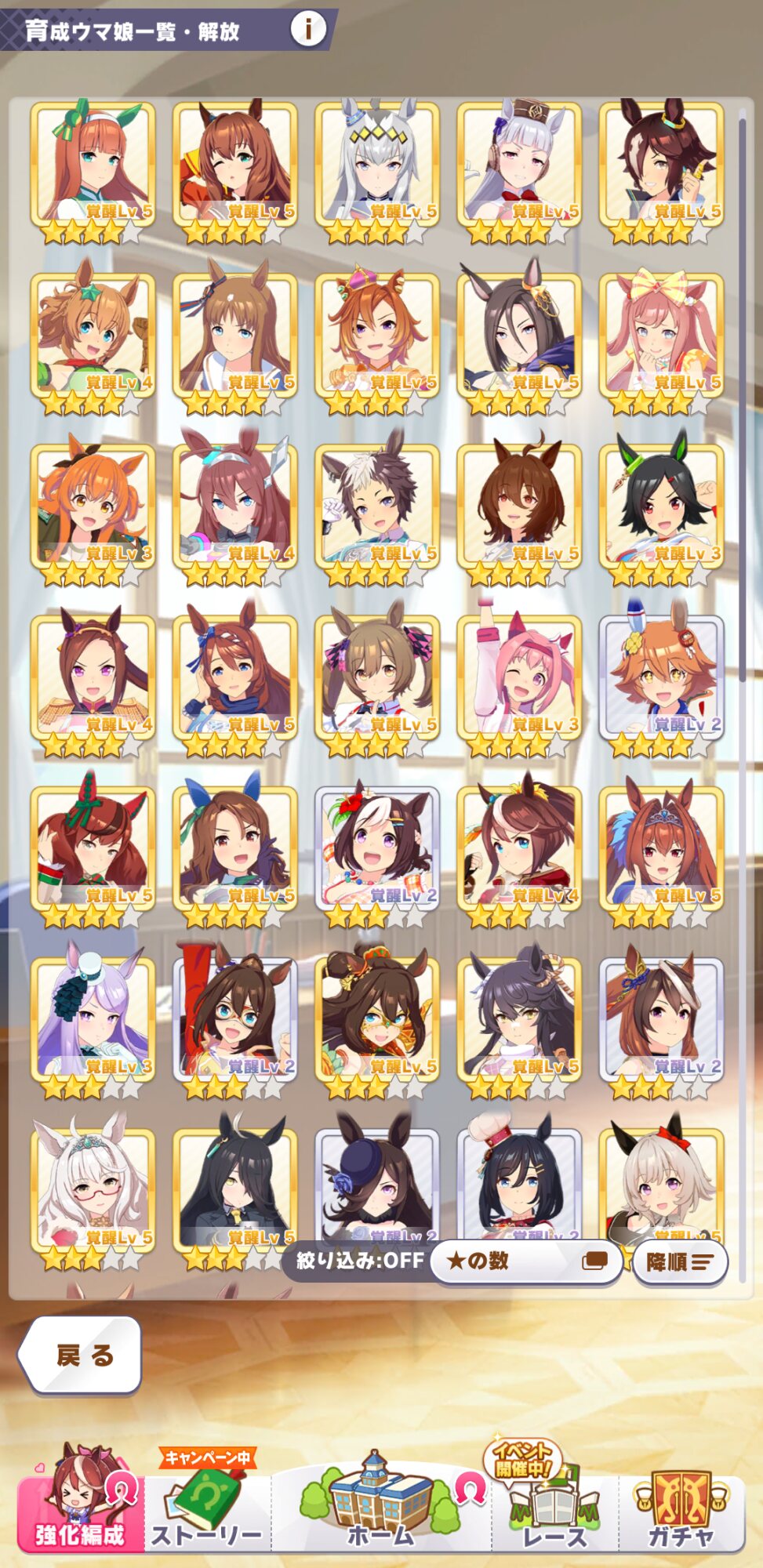Select the orange-haired girl with green ribbon
Viewport: 763px width, 1568px height.
point(93,172)
